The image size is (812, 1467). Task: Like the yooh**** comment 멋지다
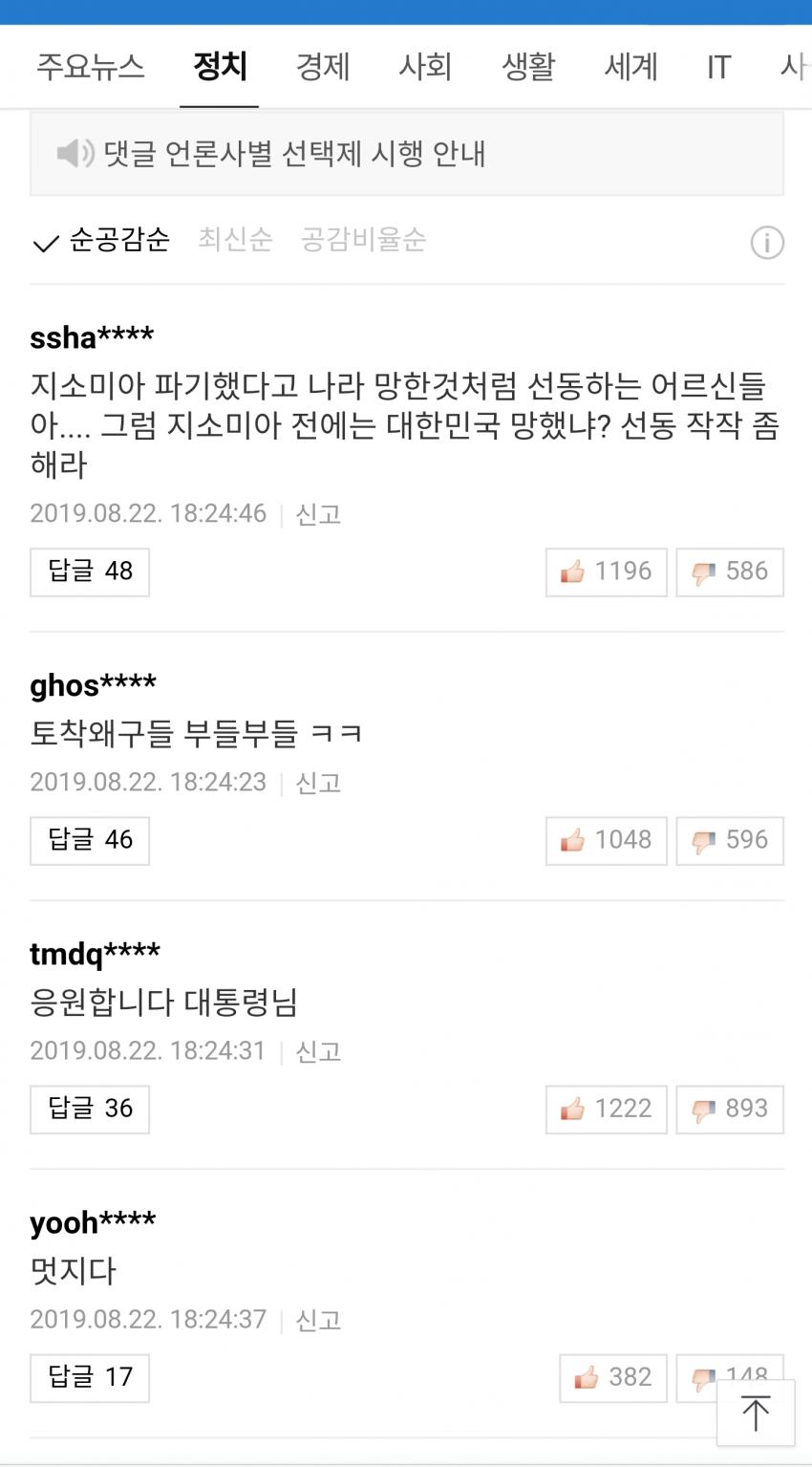[x=612, y=1377]
